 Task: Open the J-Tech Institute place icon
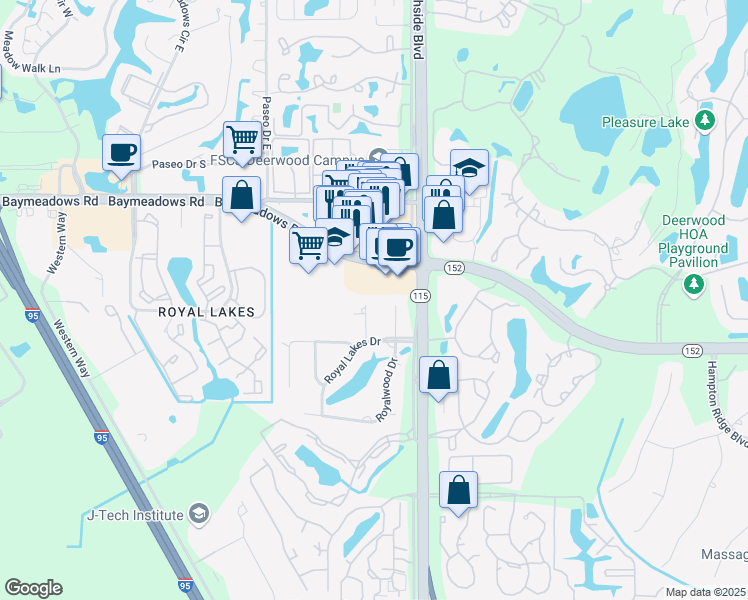(x=199, y=514)
